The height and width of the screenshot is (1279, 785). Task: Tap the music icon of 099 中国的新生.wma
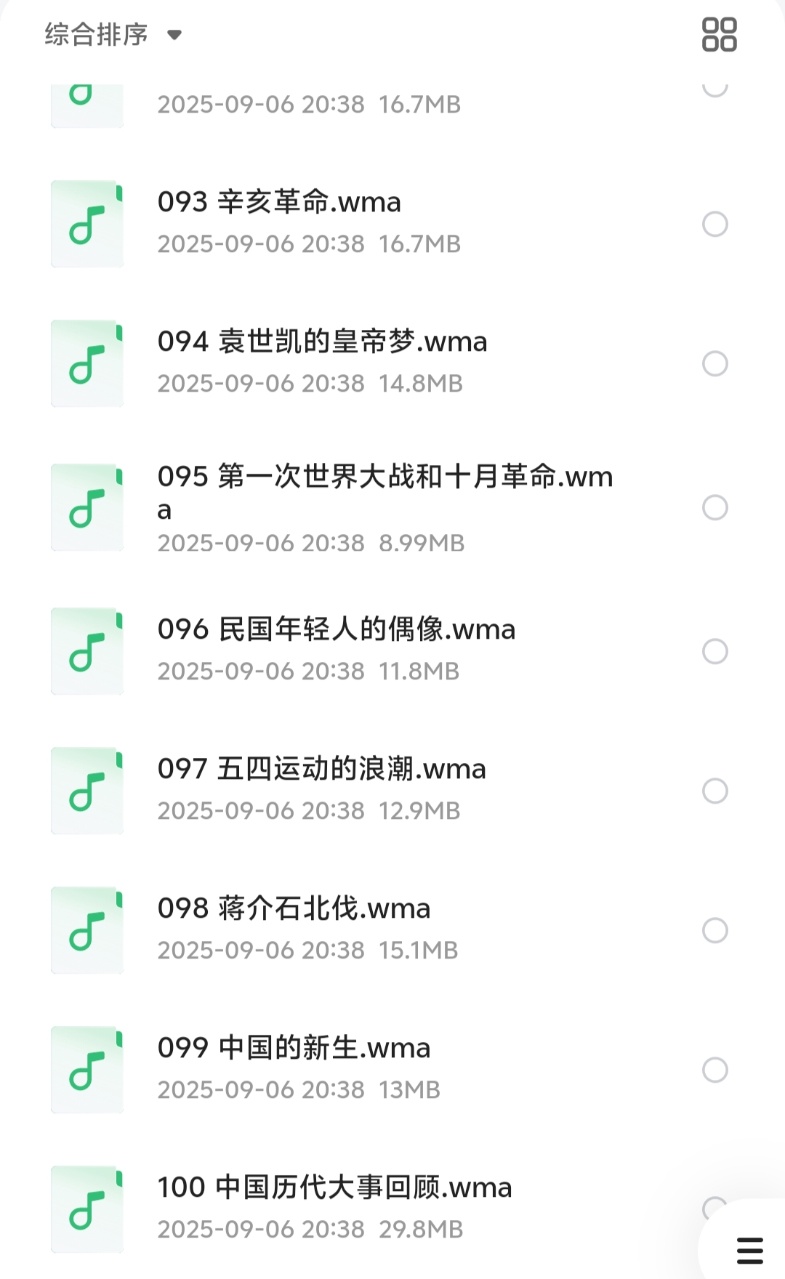pos(86,1069)
